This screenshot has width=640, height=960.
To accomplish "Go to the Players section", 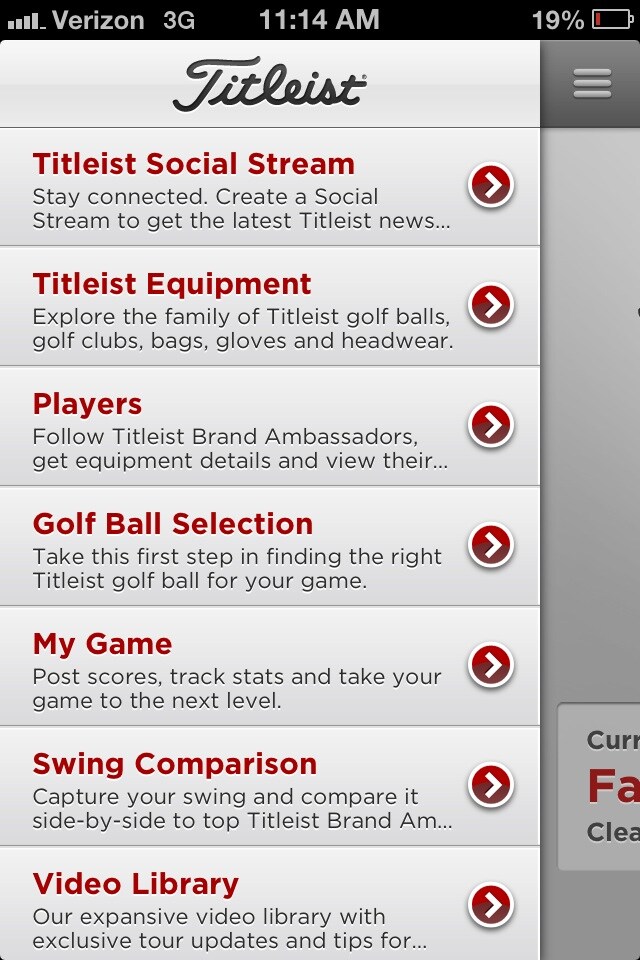I will point(270,427).
